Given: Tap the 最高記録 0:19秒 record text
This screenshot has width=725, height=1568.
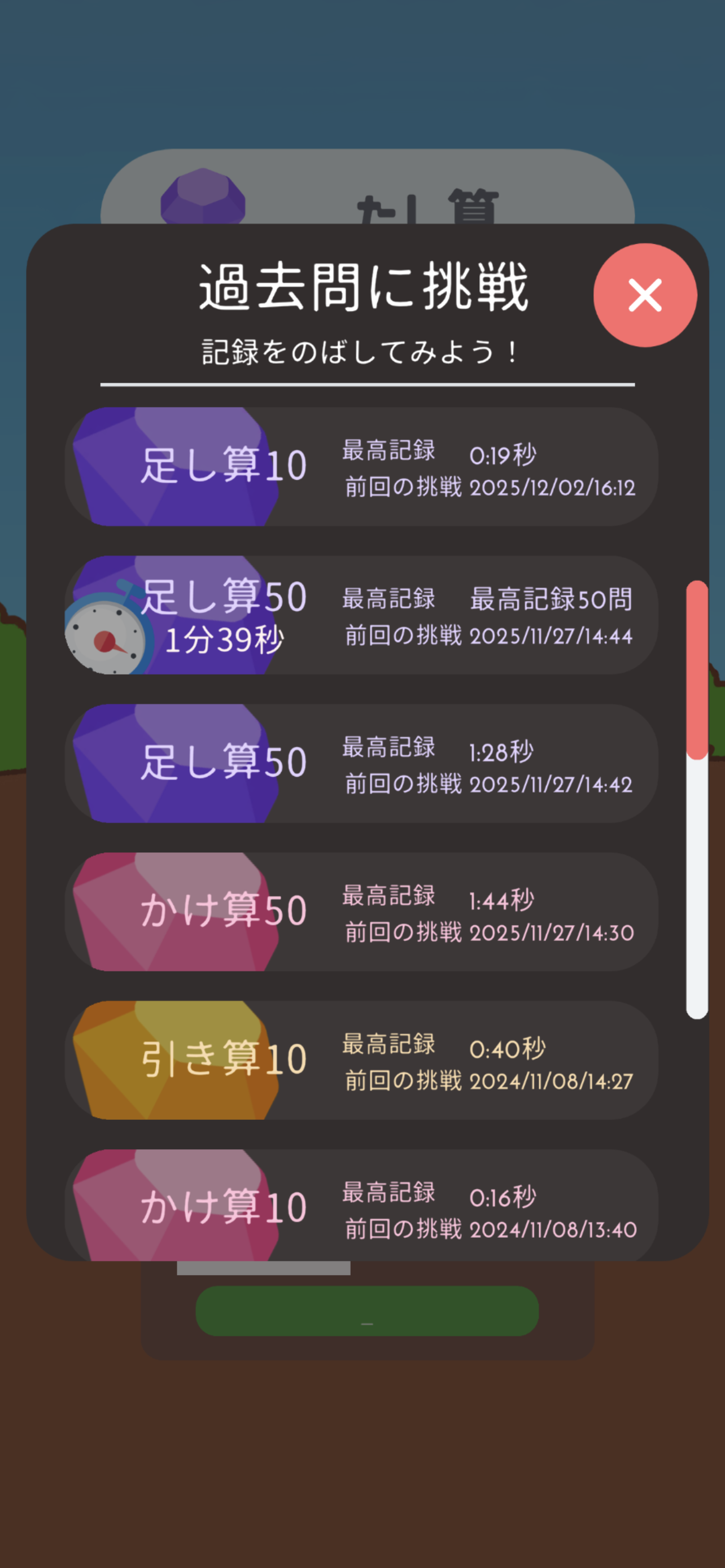Looking at the screenshot, I should pyautogui.click(x=502, y=453).
